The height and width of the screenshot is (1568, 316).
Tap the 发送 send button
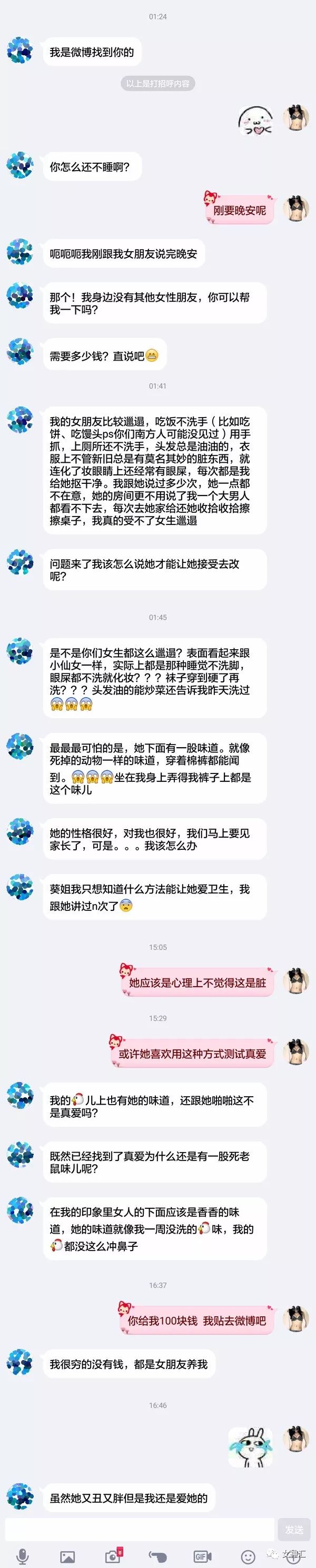pyautogui.click(x=294, y=1529)
